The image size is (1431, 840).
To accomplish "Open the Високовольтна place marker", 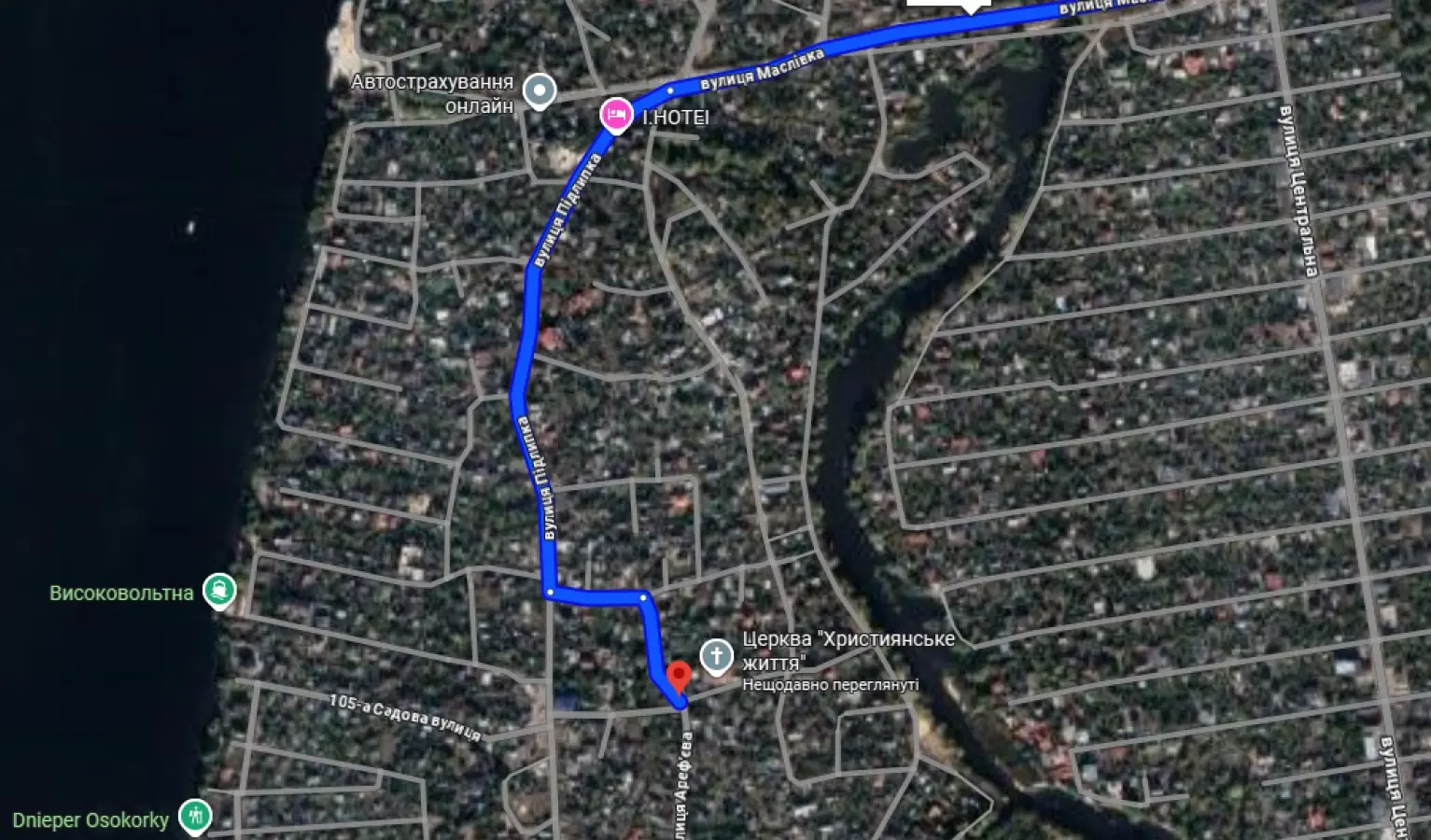I will coord(219,590).
